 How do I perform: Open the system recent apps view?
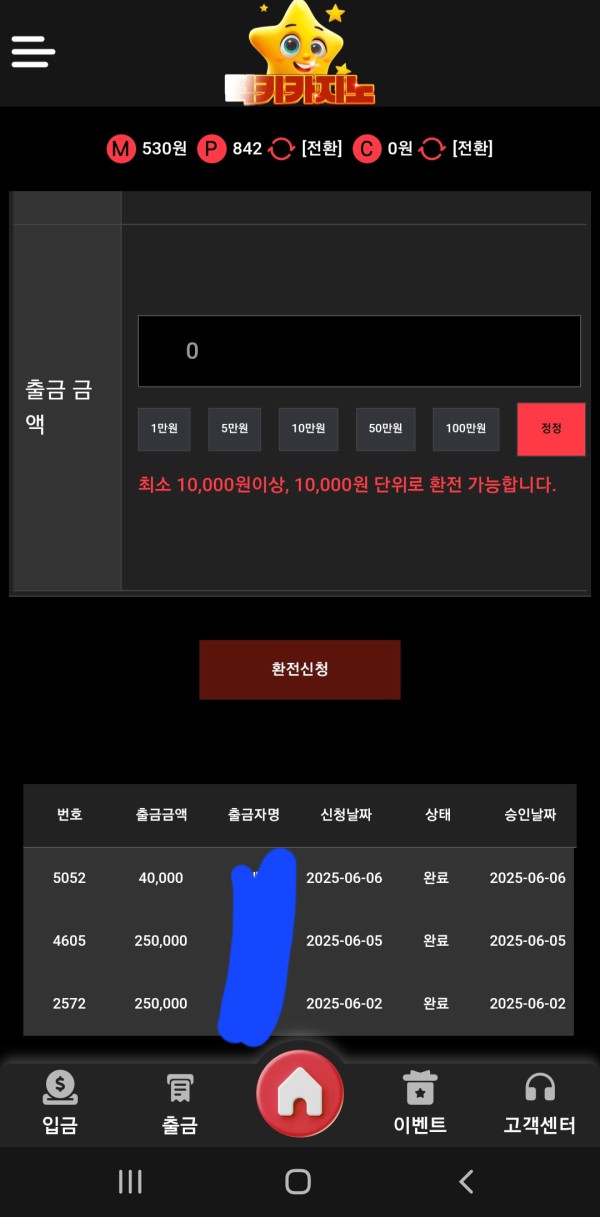point(131,1181)
